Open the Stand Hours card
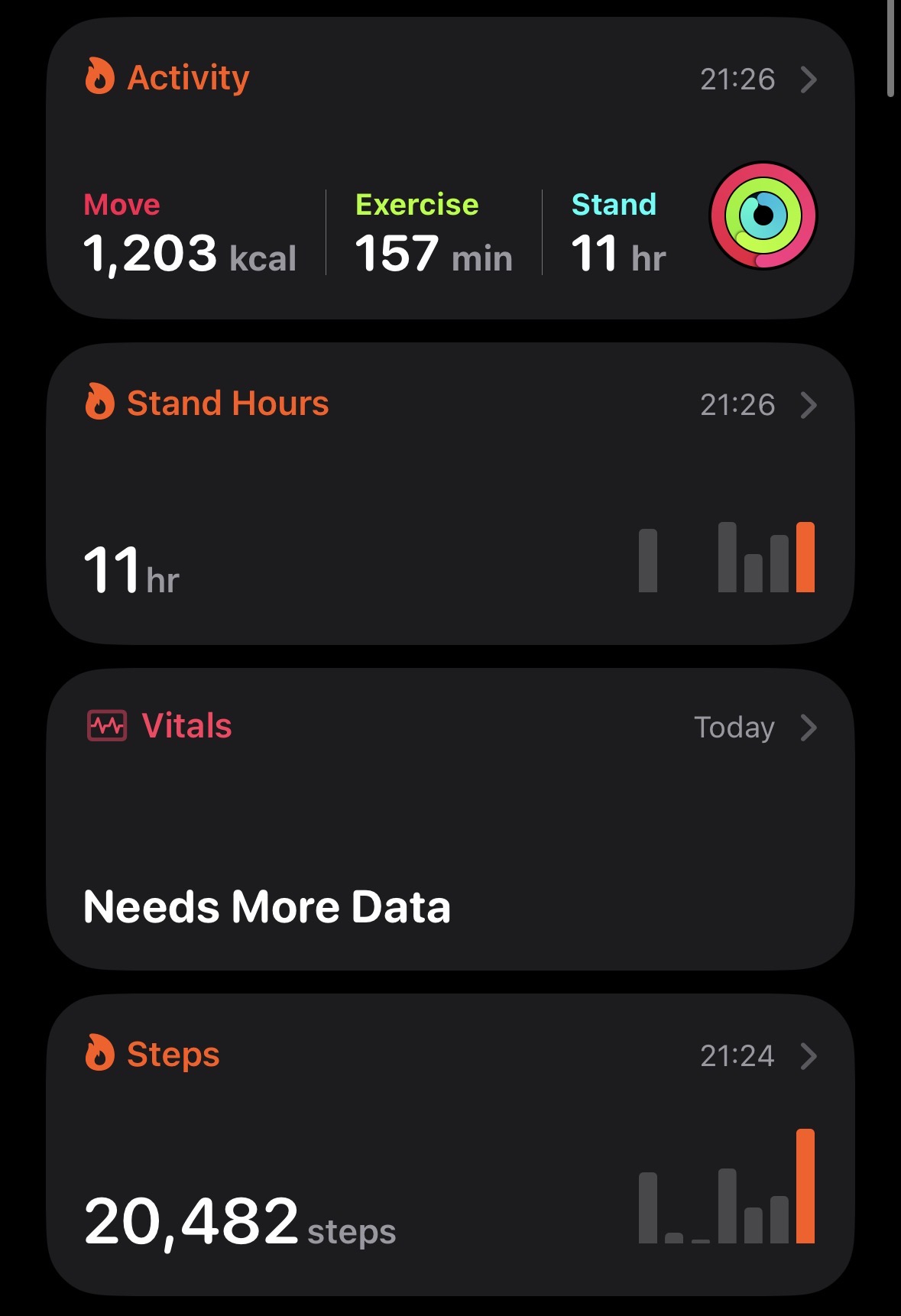This screenshot has height=1316, width=901. pos(449,494)
